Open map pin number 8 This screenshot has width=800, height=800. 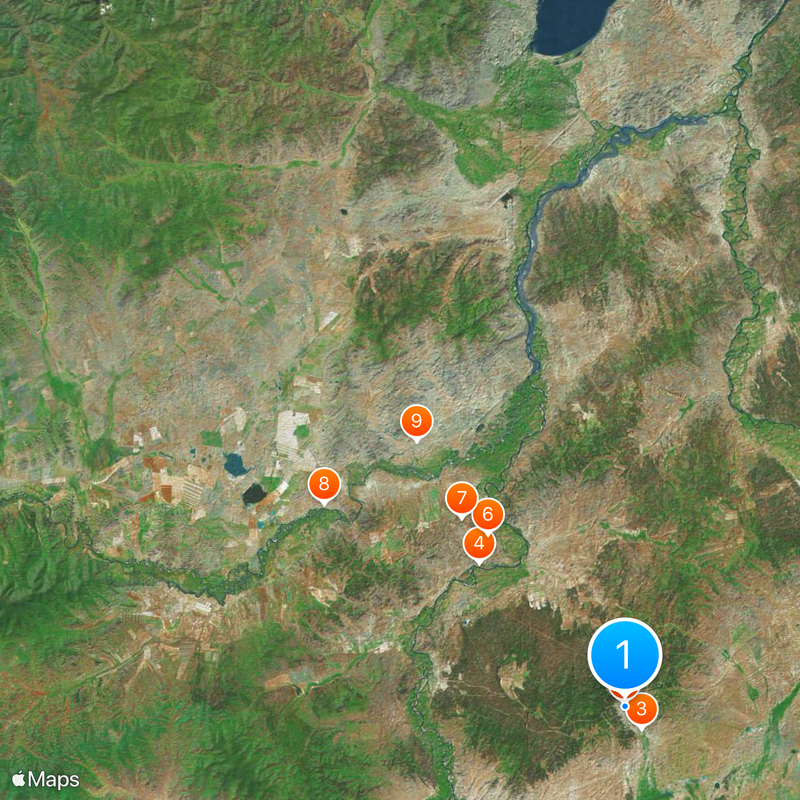pyautogui.click(x=324, y=484)
